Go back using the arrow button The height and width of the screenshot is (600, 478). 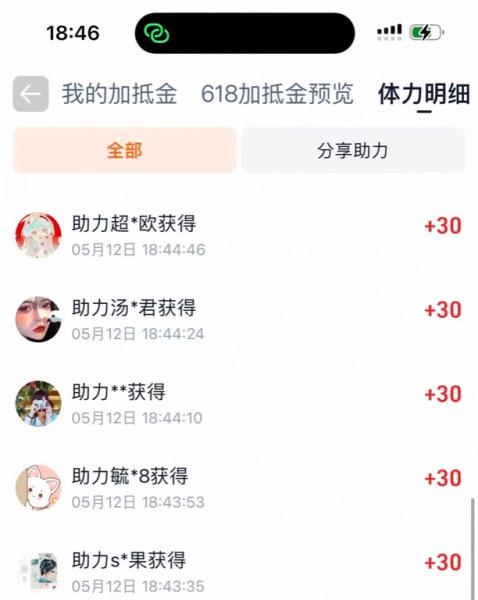[x=31, y=94]
